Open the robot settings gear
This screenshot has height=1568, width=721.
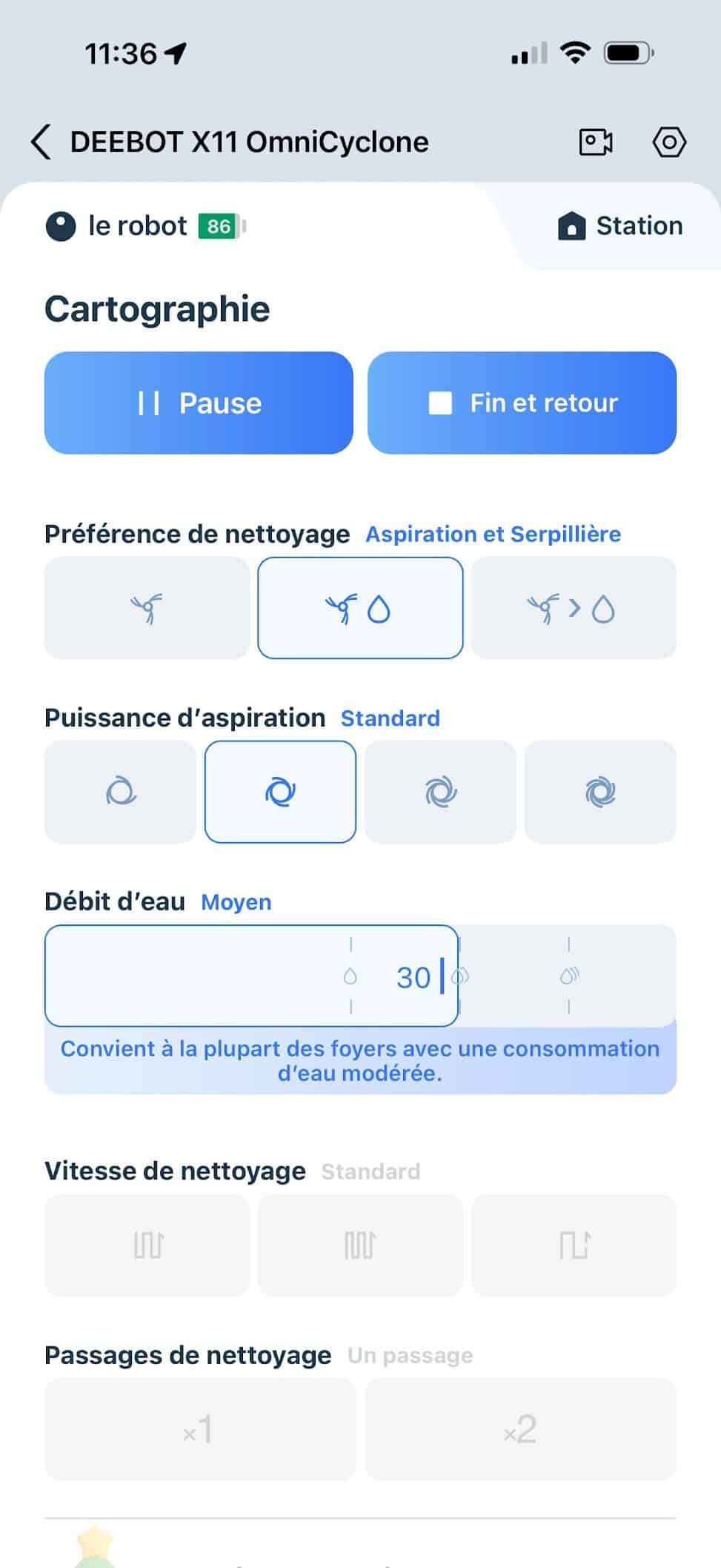(x=668, y=142)
